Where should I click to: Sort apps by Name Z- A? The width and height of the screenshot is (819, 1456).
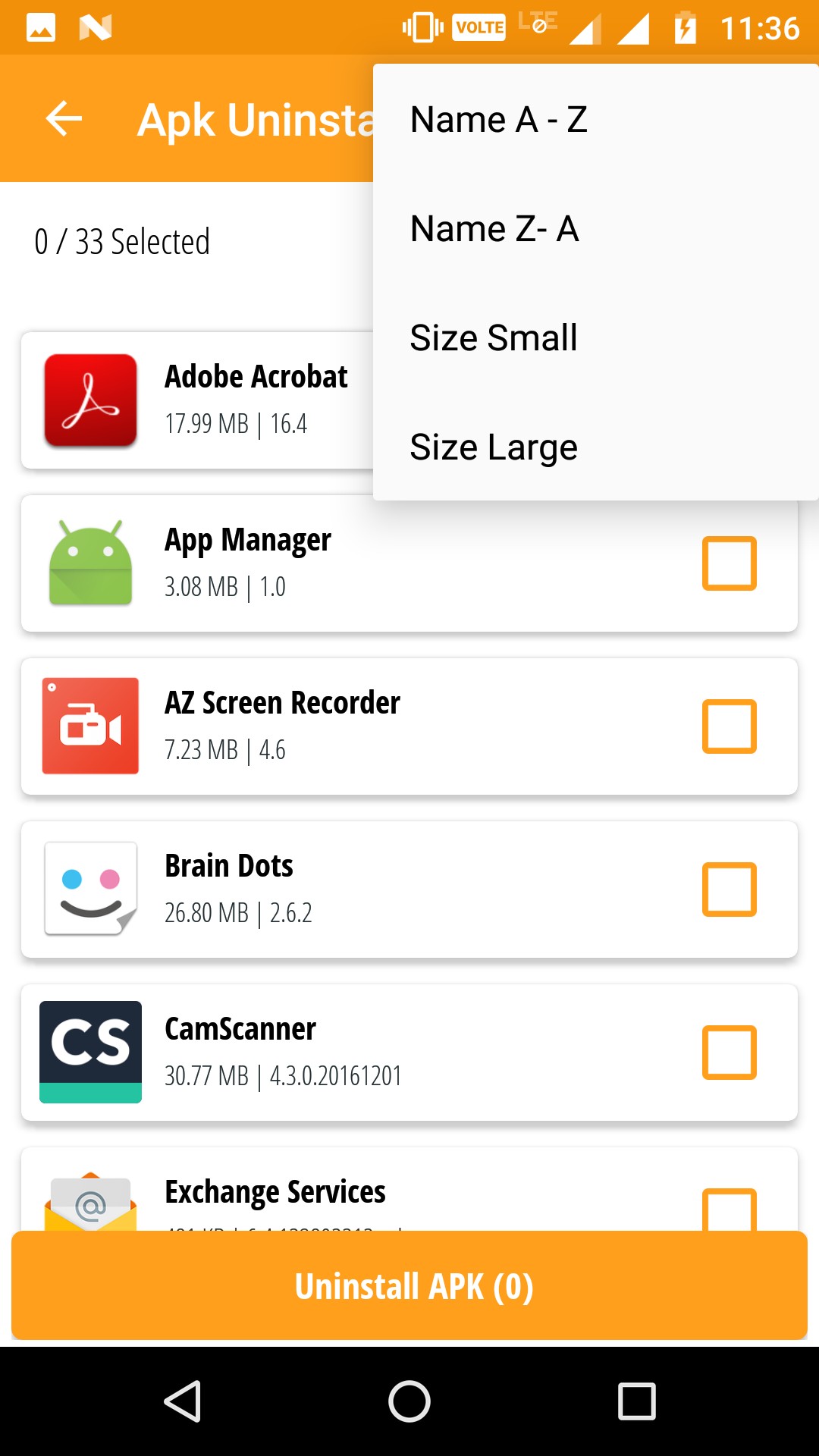595,228
